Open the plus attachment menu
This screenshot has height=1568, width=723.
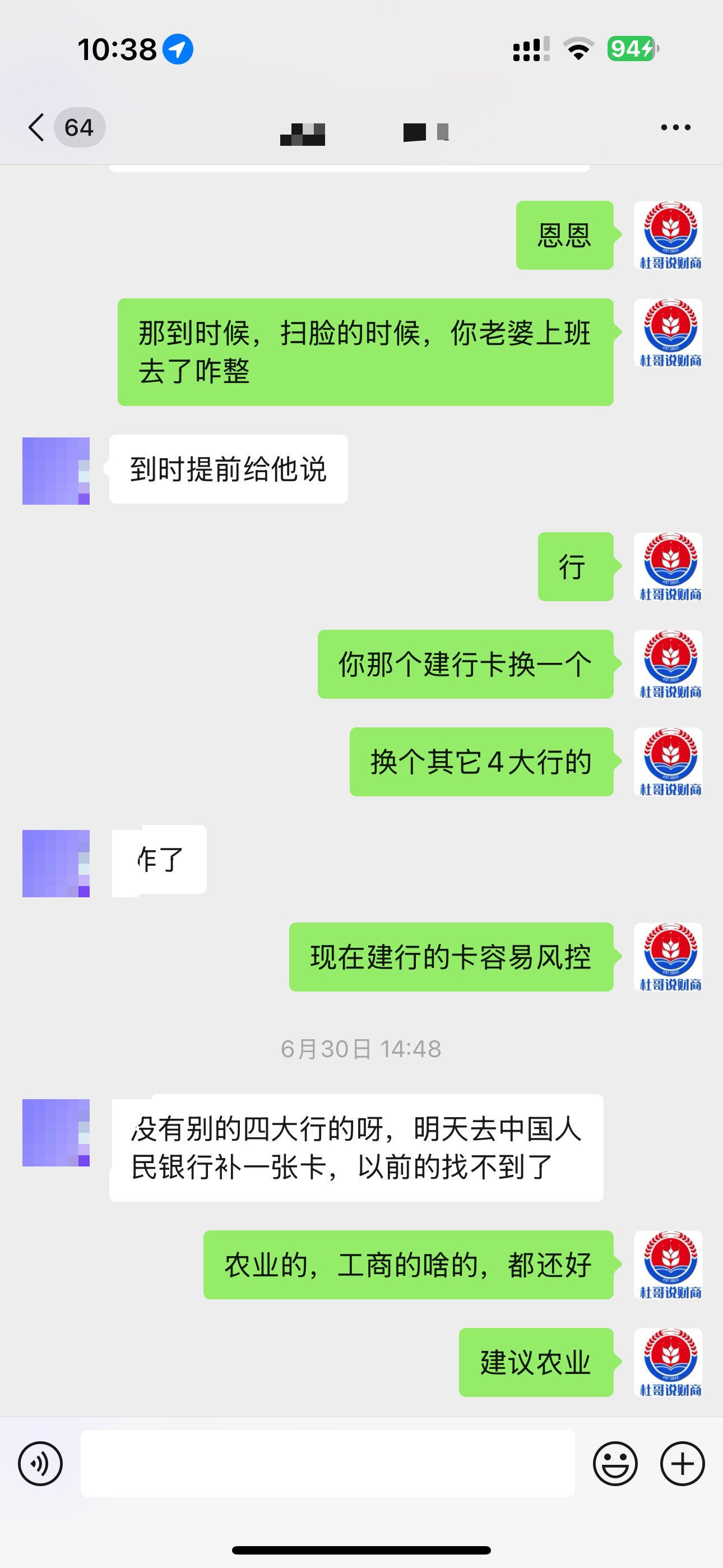[682, 1463]
